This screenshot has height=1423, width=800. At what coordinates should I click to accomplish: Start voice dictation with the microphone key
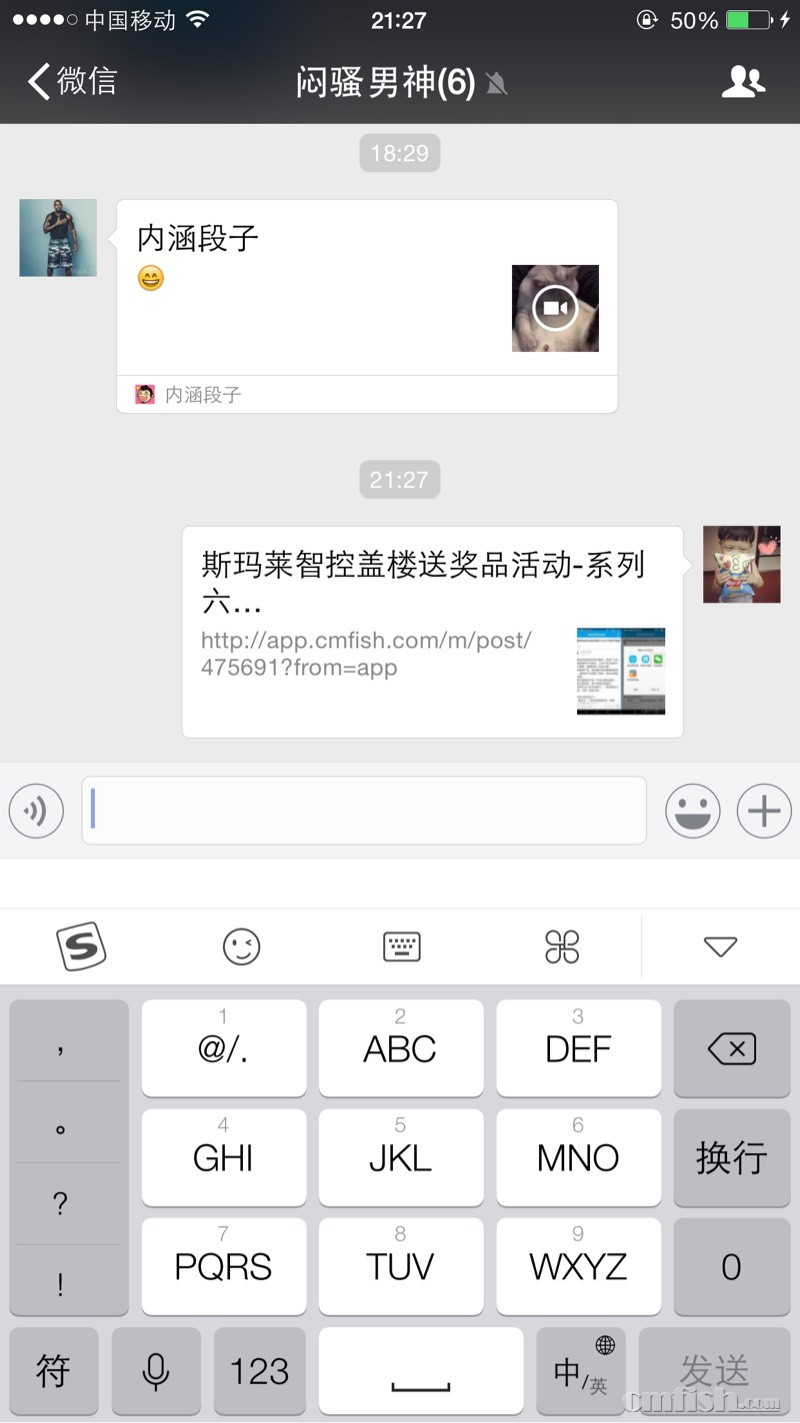[156, 1371]
